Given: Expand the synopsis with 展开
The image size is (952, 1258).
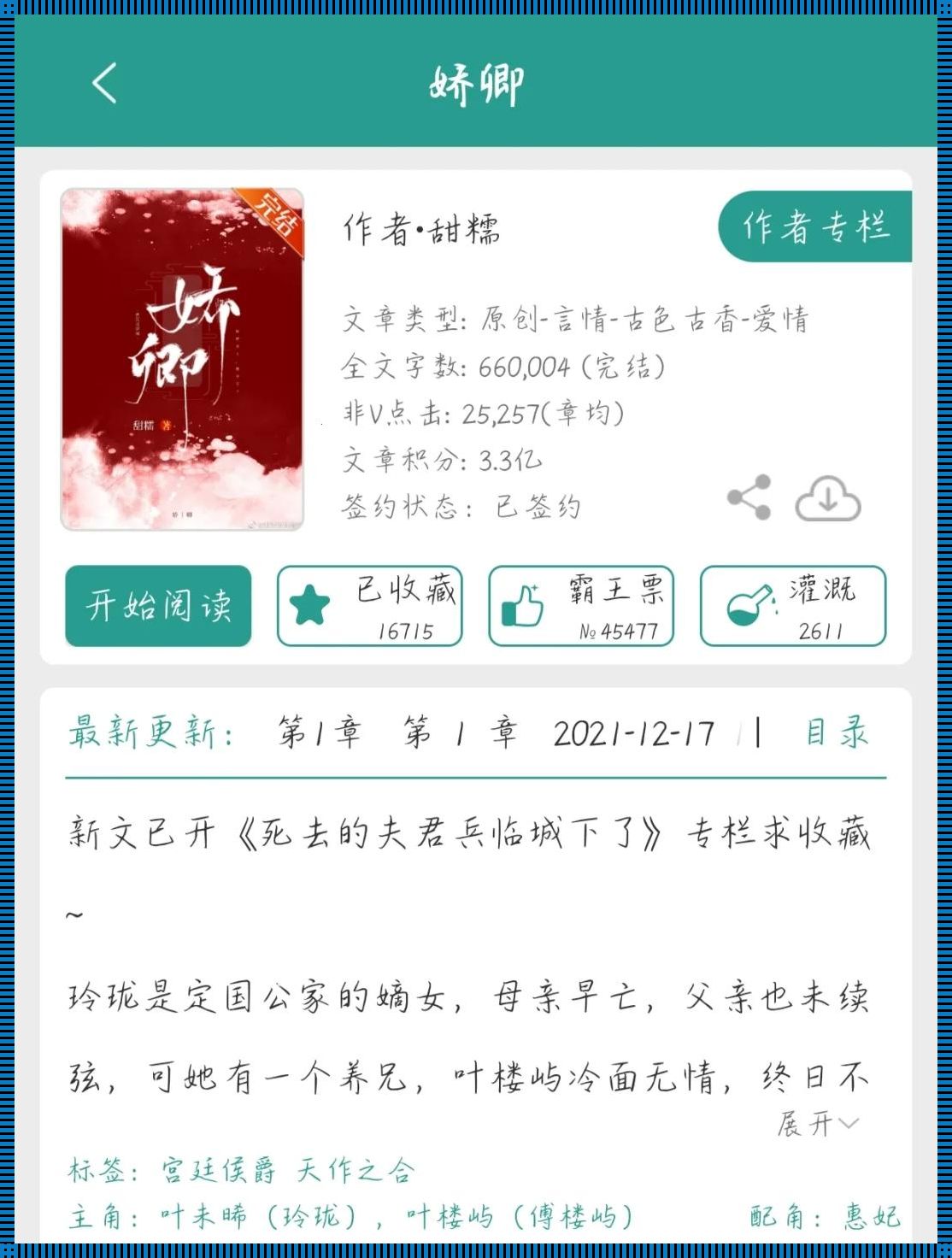Looking at the screenshot, I should (x=817, y=1123).
